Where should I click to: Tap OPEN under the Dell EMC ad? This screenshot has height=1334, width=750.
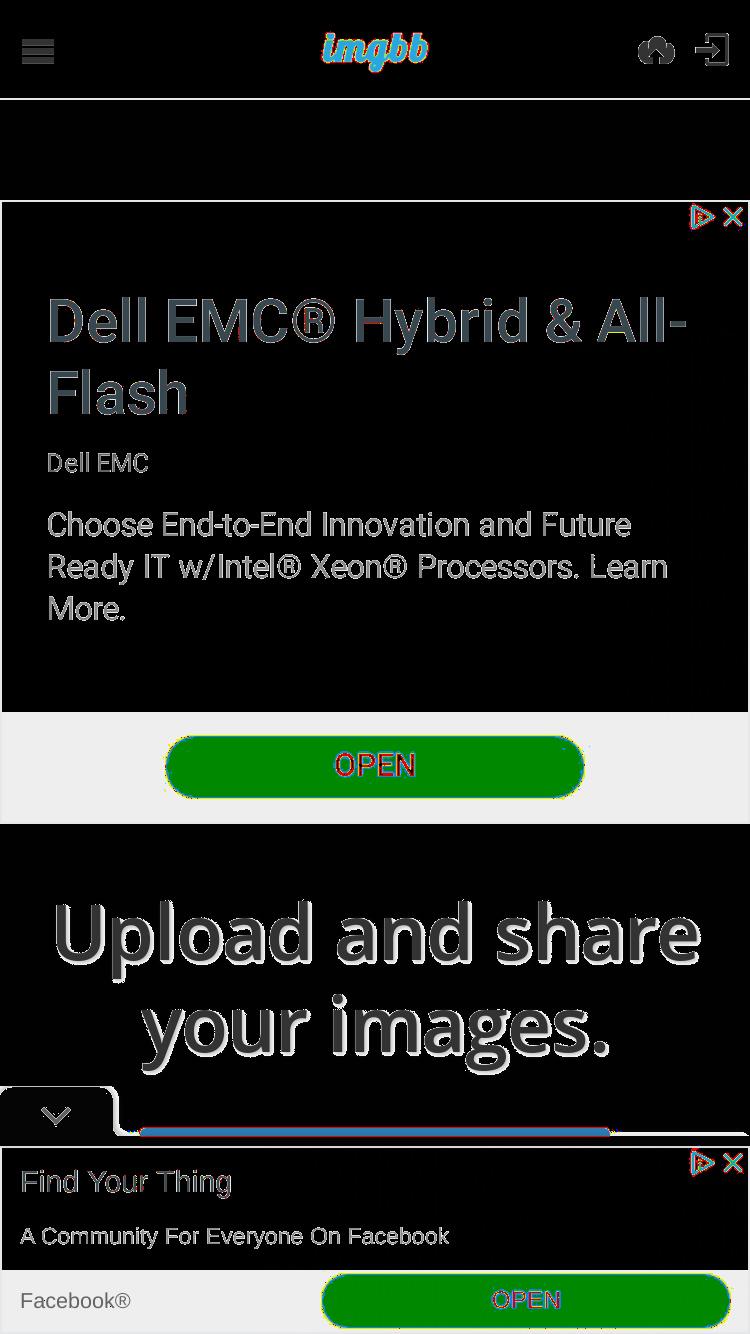click(x=375, y=766)
